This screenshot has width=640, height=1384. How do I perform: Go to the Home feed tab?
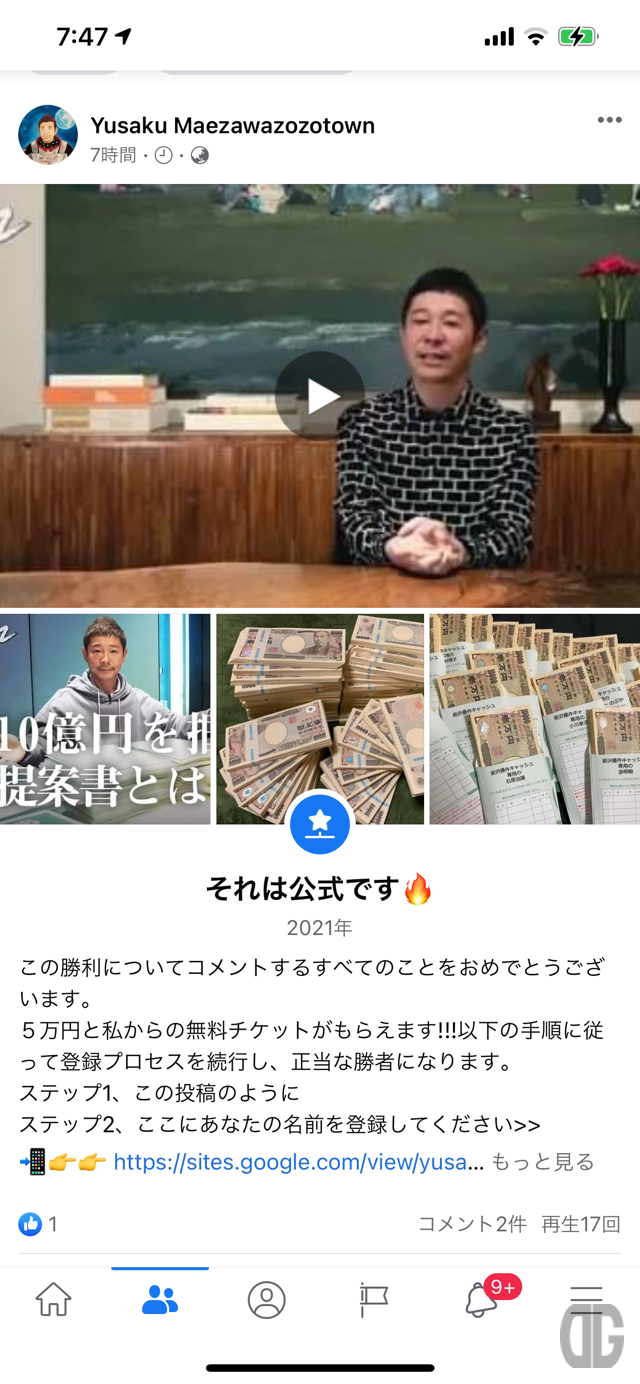[54, 1299]
